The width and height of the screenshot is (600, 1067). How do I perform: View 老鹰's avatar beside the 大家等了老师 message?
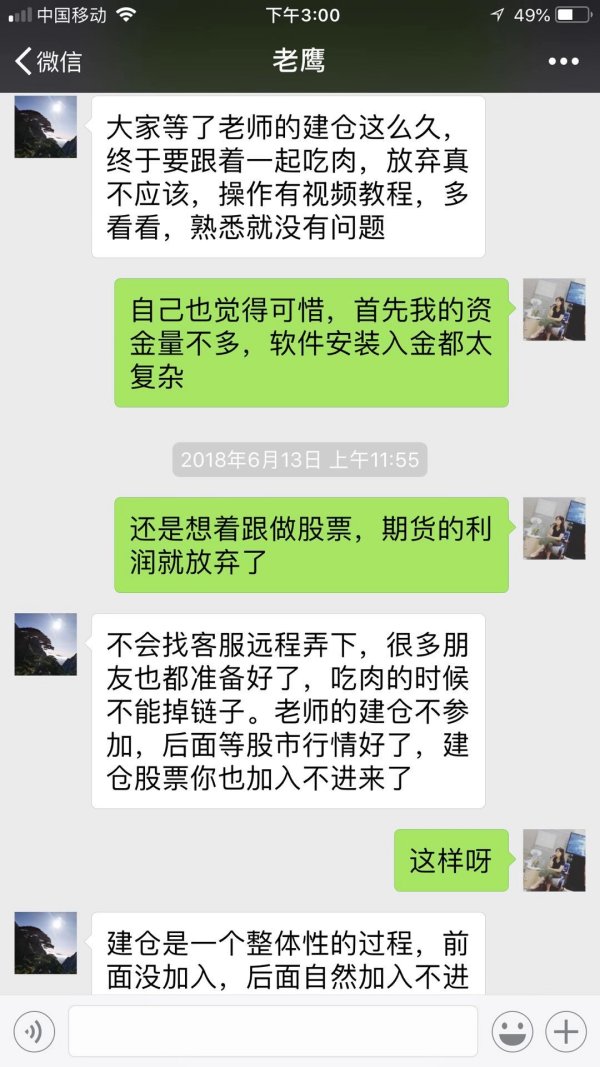click(45, 127)
